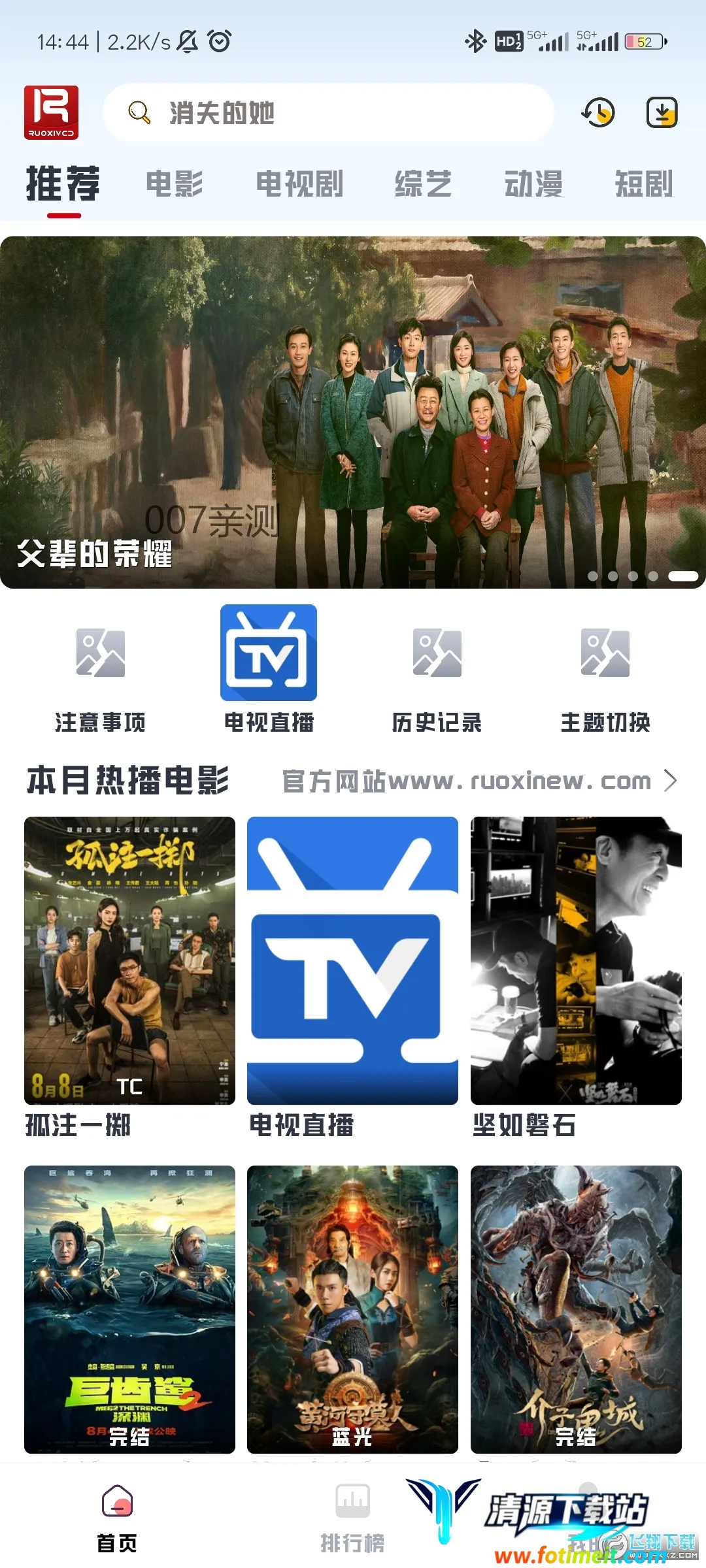Viewport: 706px width, 1568px height.
Task: Open the 主题切换 shortcut
Action: [x=605, y=676]
